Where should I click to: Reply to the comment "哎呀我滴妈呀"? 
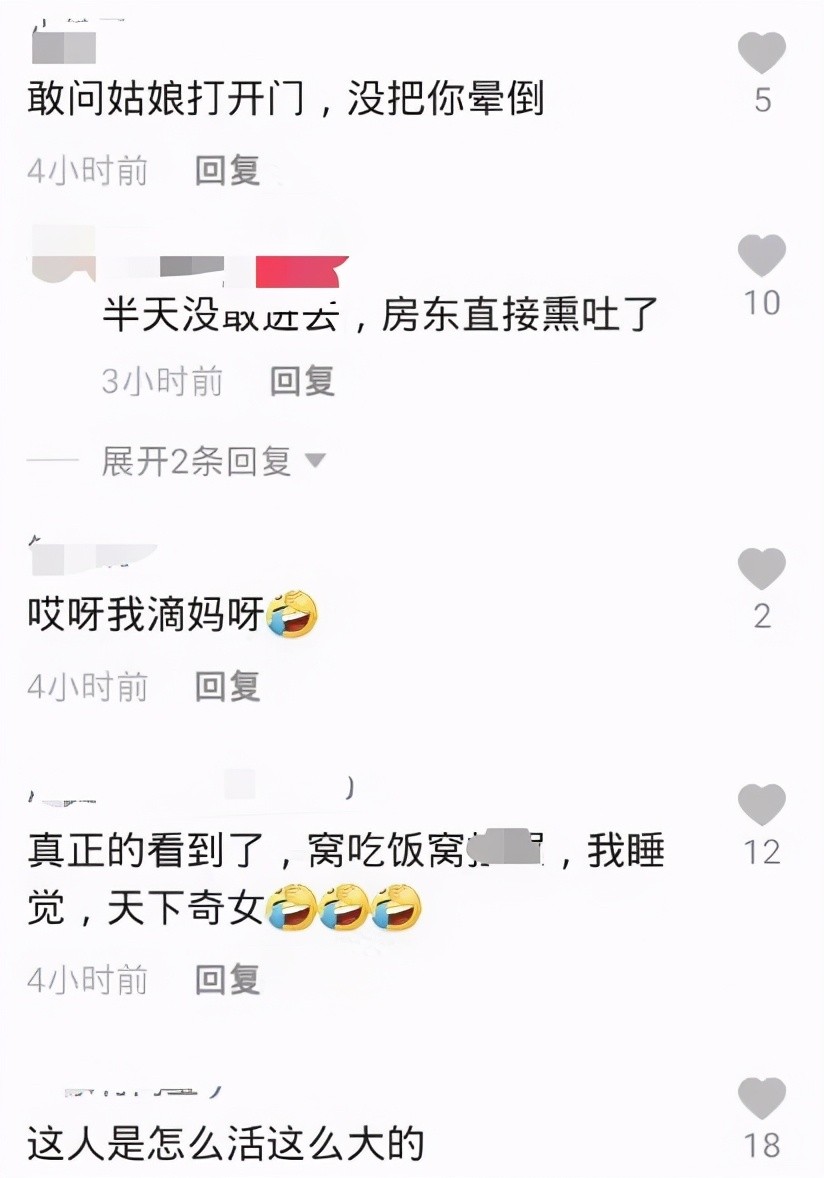(x=227, y=686)
